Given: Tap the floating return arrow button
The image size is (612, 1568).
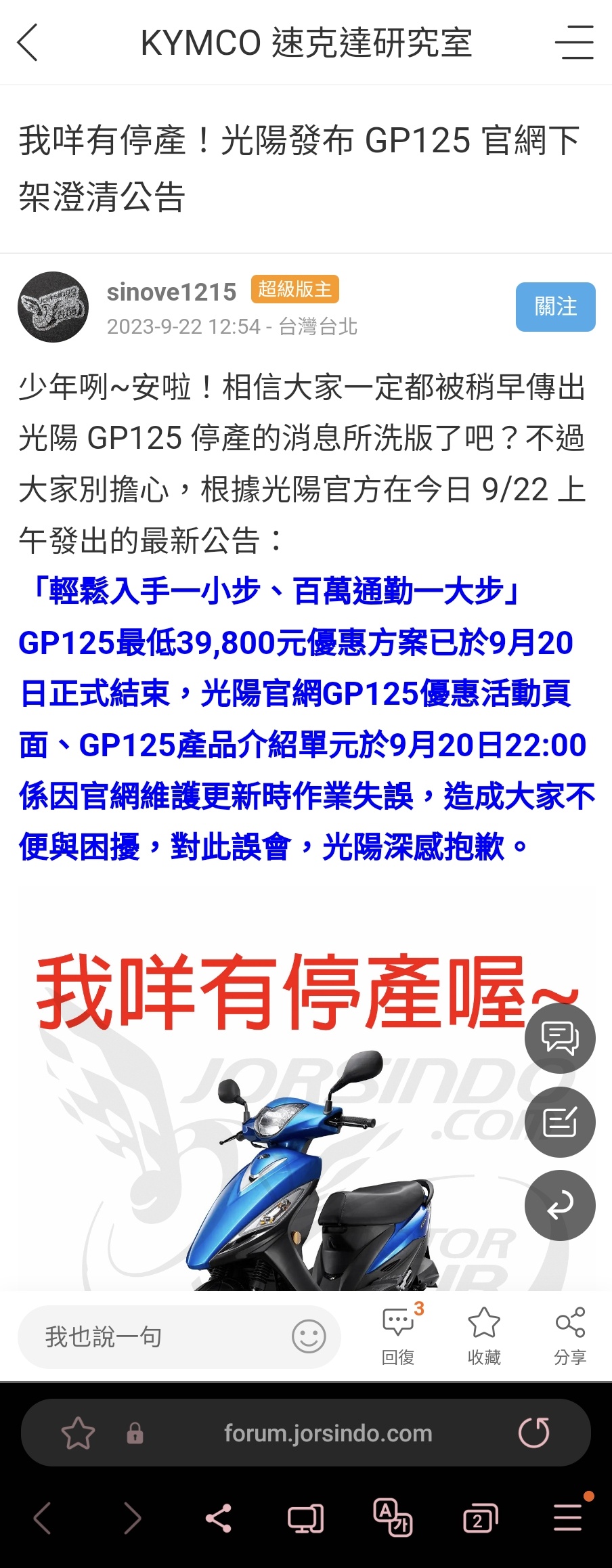Looking at the screenshot, I should point(560,1206).
